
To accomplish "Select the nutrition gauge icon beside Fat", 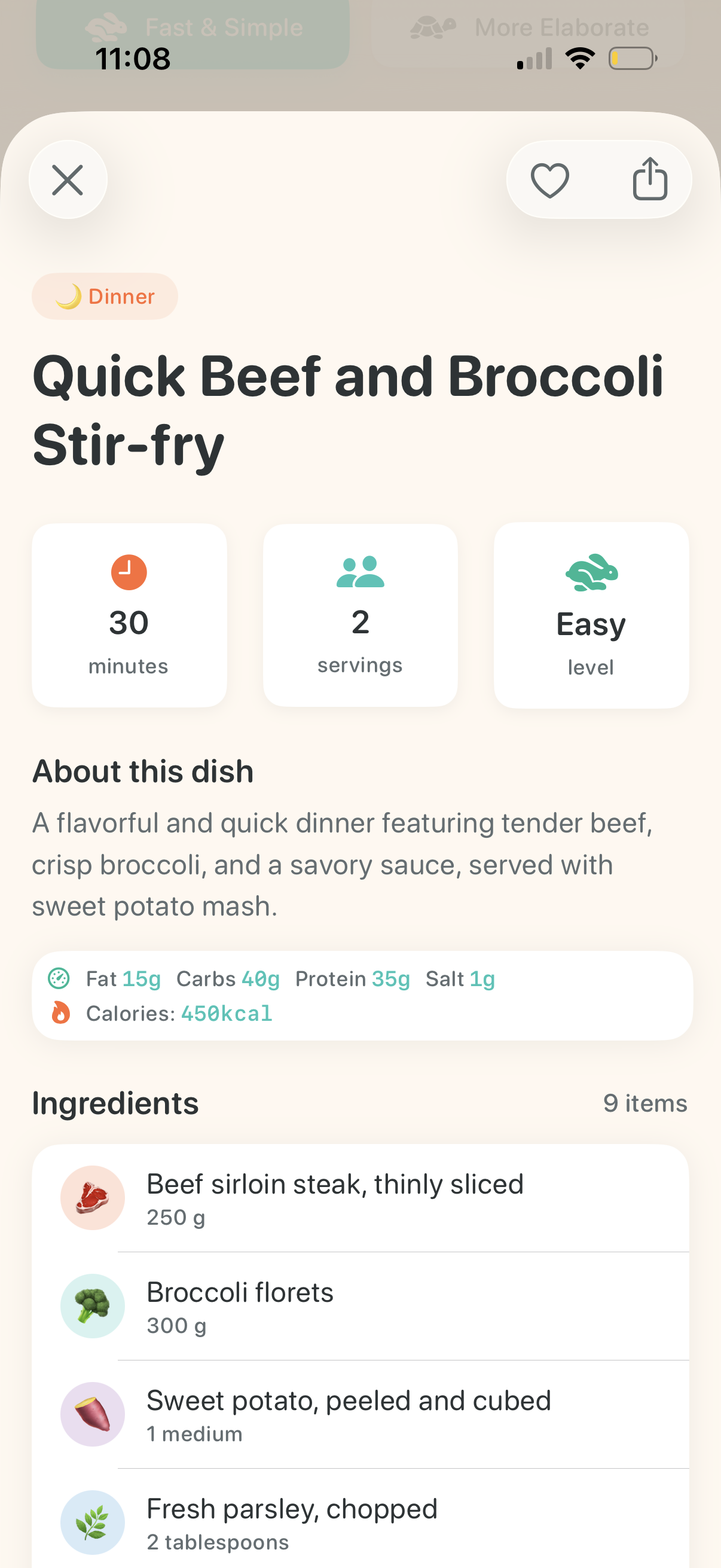I will coord(60,978).
